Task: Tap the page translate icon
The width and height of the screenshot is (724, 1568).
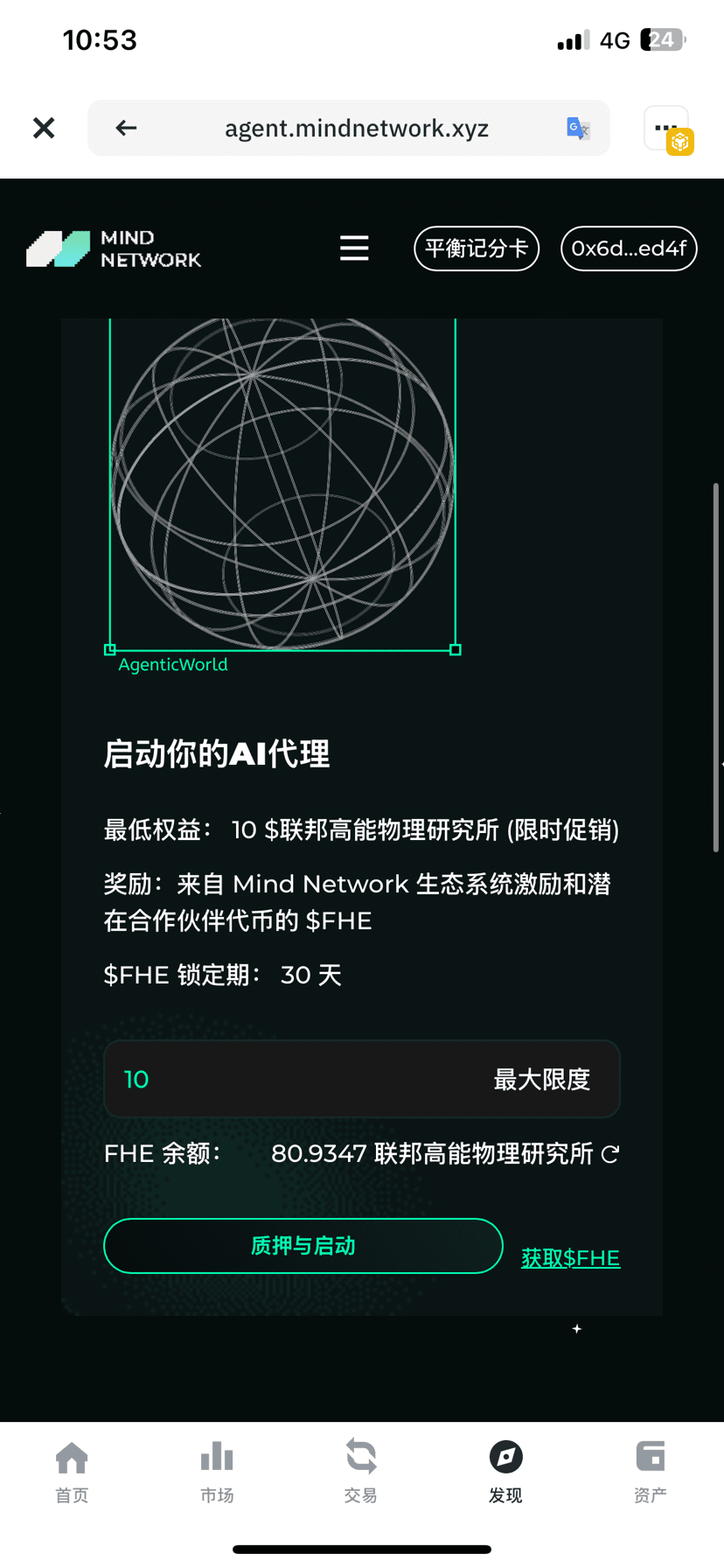Action: pos(578,129)
